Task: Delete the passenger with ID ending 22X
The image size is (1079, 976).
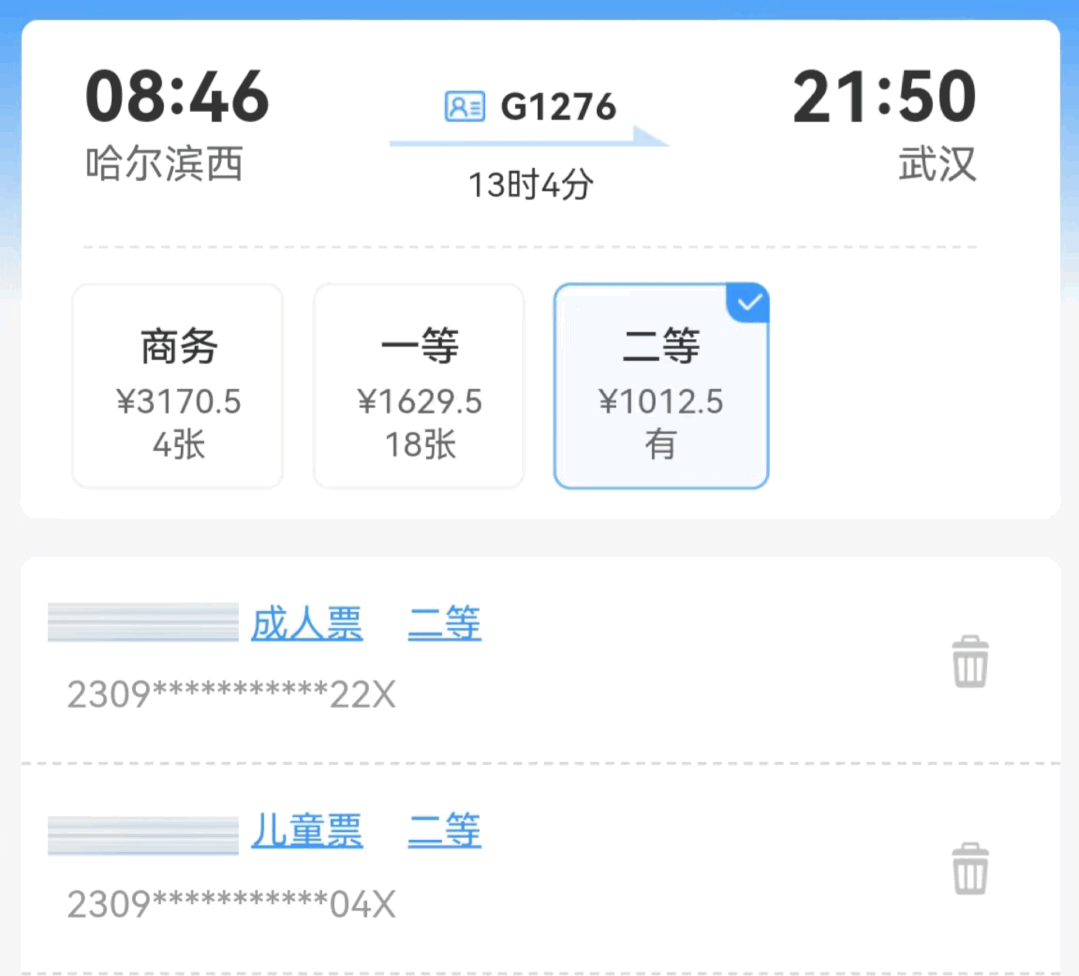Action: click(x=969, y=662)
